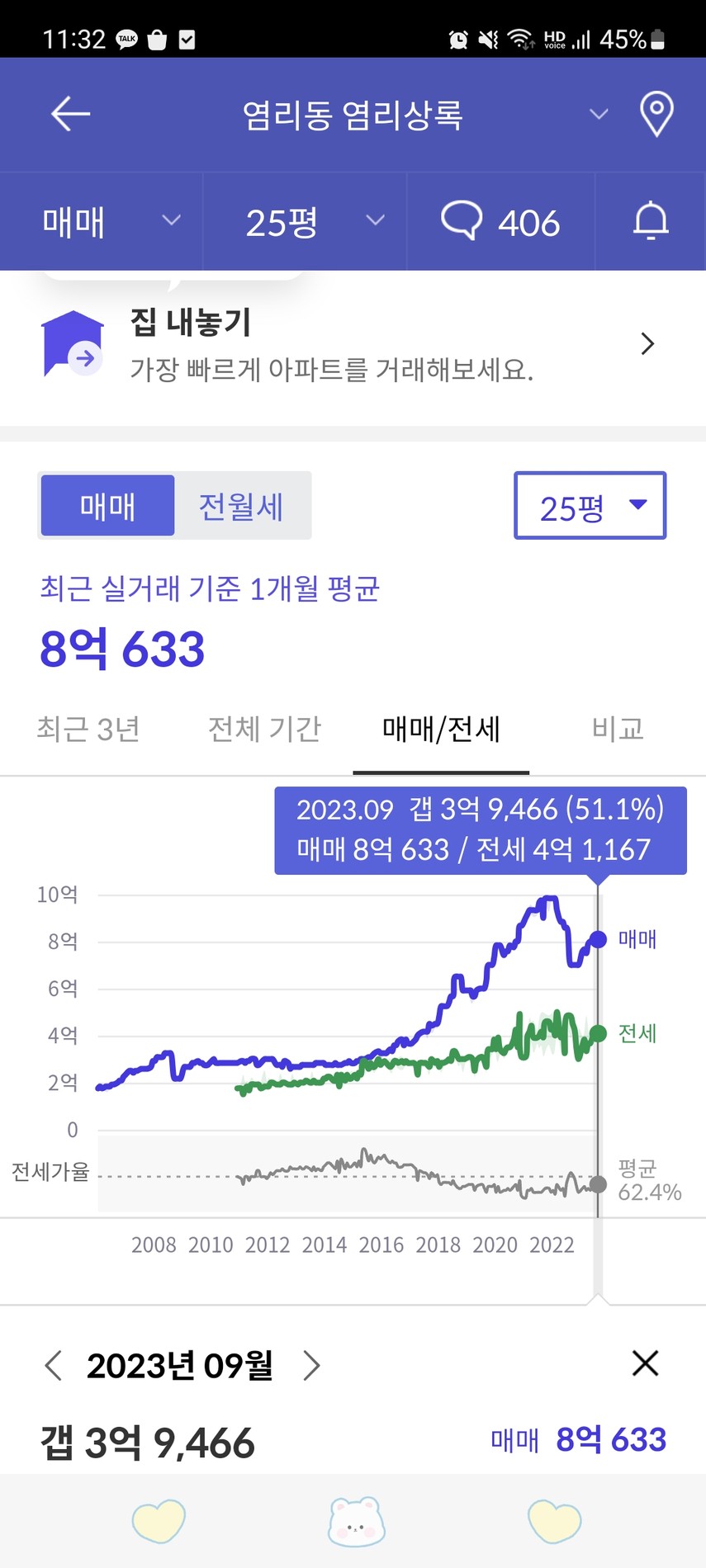Close the 2023년 09월 detail panel

645,1363
